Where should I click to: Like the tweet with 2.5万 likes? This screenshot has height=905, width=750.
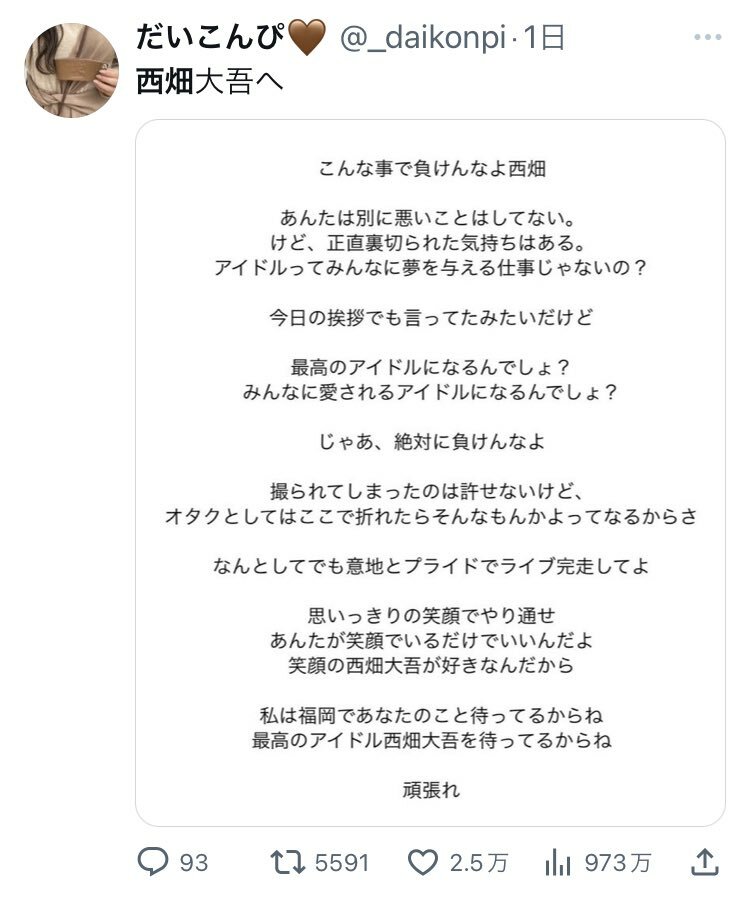click(423, 862)
